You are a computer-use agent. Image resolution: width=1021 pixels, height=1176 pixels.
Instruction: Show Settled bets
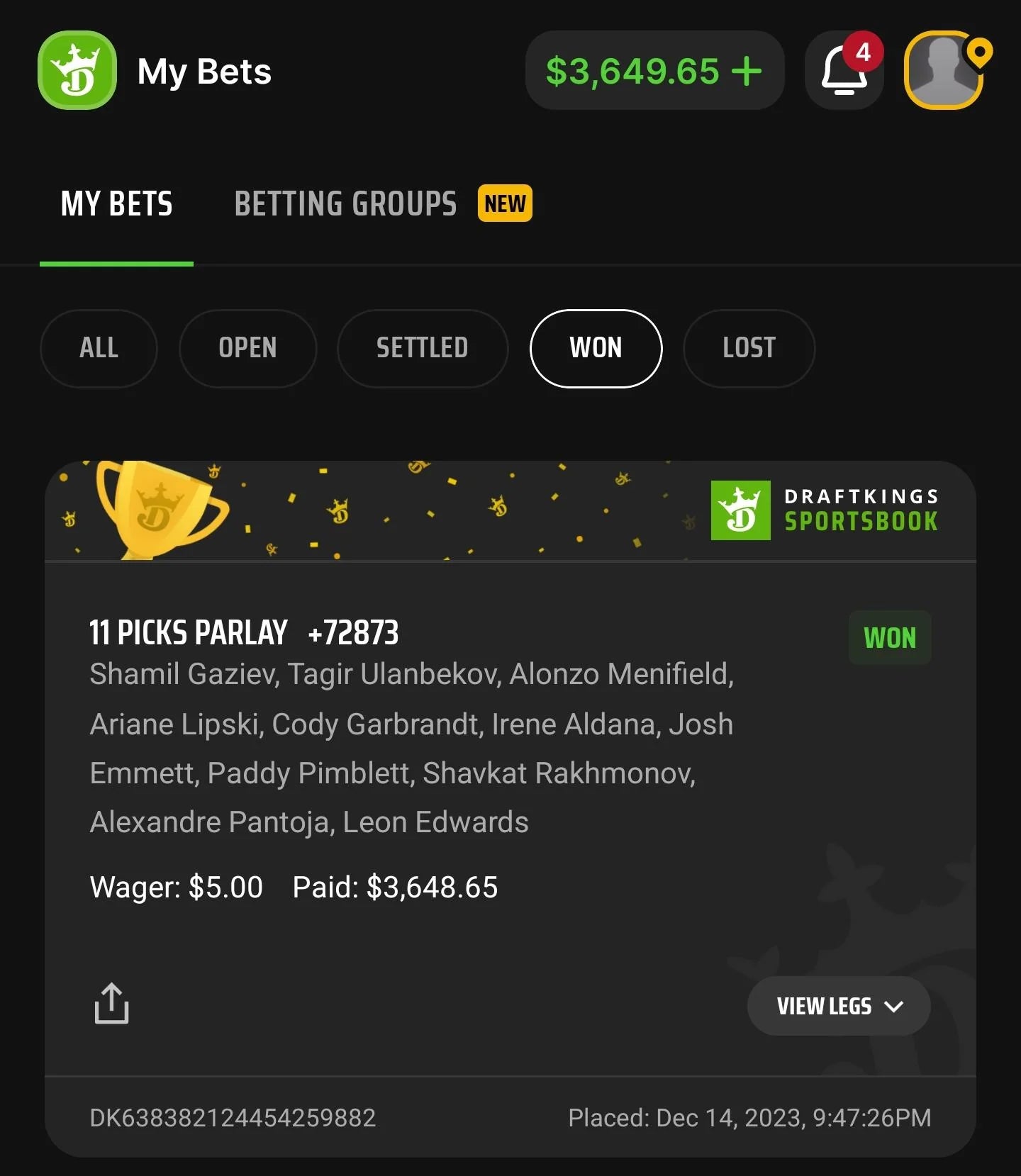423,348
